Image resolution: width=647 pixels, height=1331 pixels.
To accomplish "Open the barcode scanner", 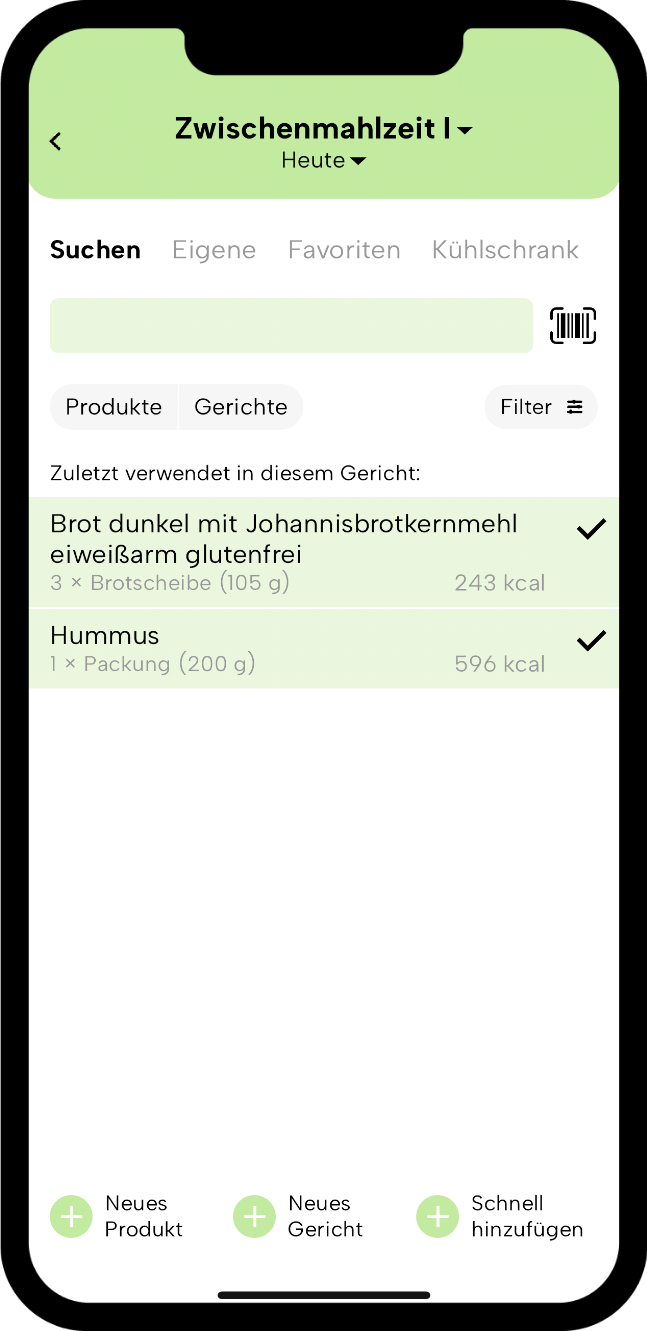I will click(x=573, y=326).
